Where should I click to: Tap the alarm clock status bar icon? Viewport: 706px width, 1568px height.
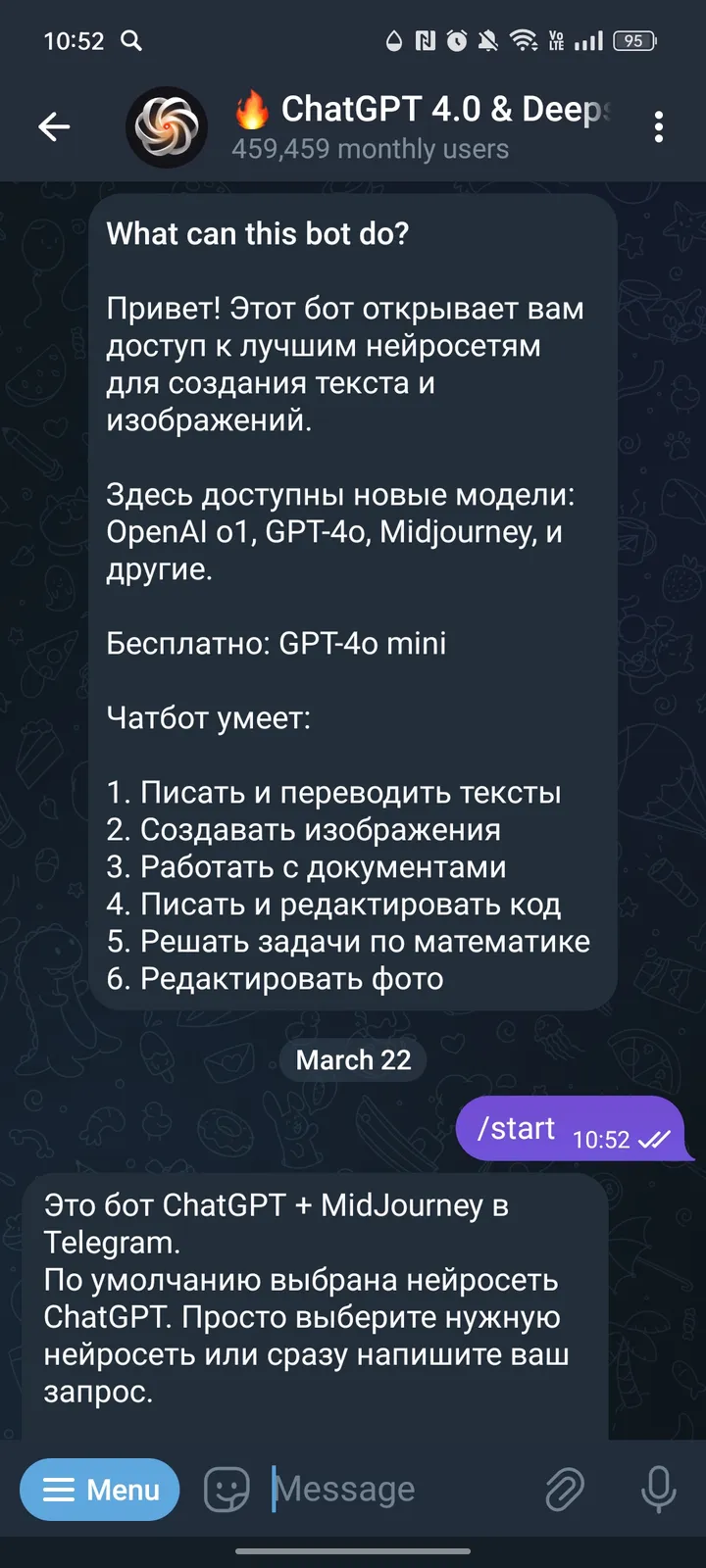tap(457, 41)
